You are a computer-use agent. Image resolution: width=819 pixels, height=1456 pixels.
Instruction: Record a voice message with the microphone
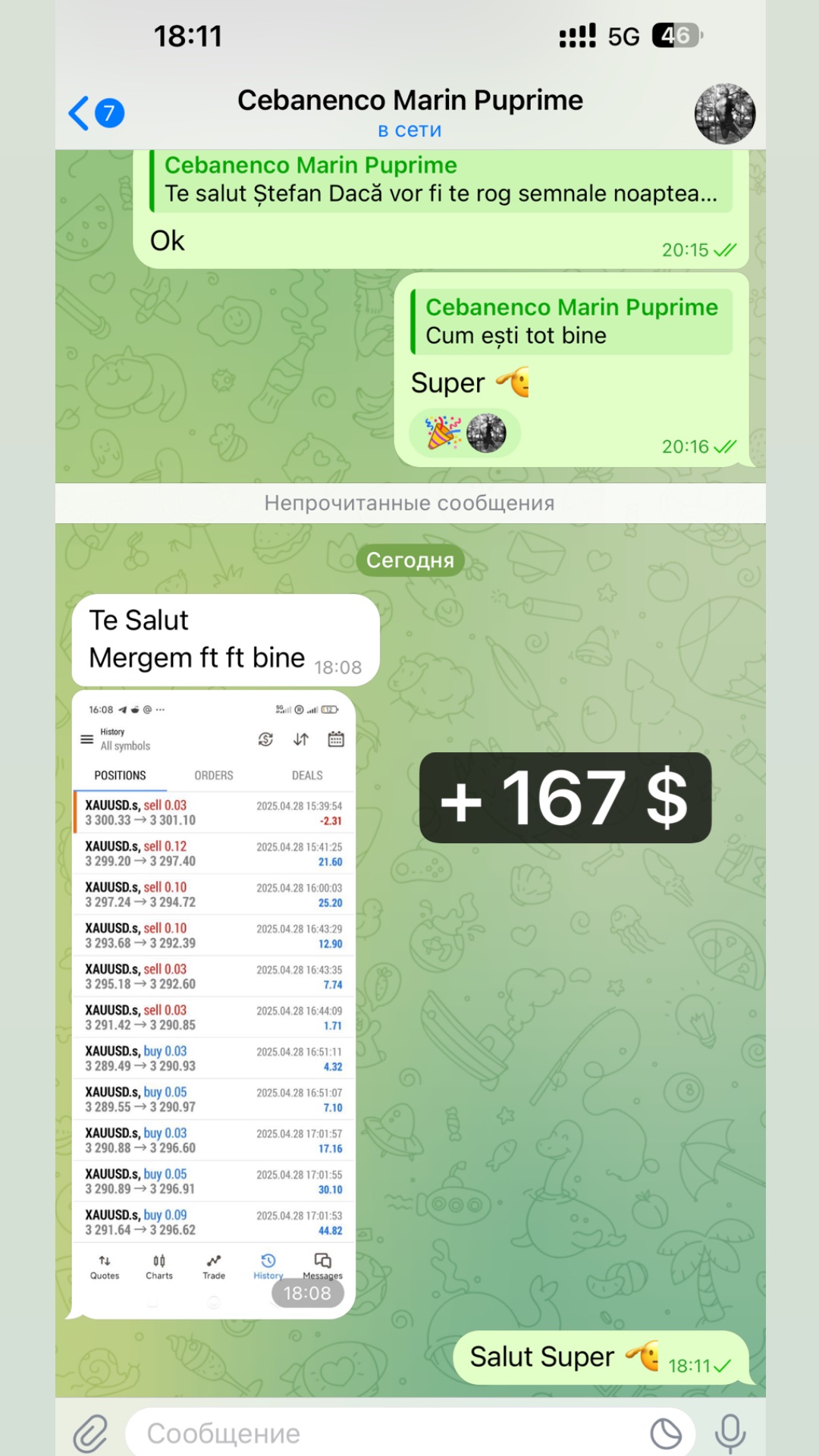point(730,1433)
